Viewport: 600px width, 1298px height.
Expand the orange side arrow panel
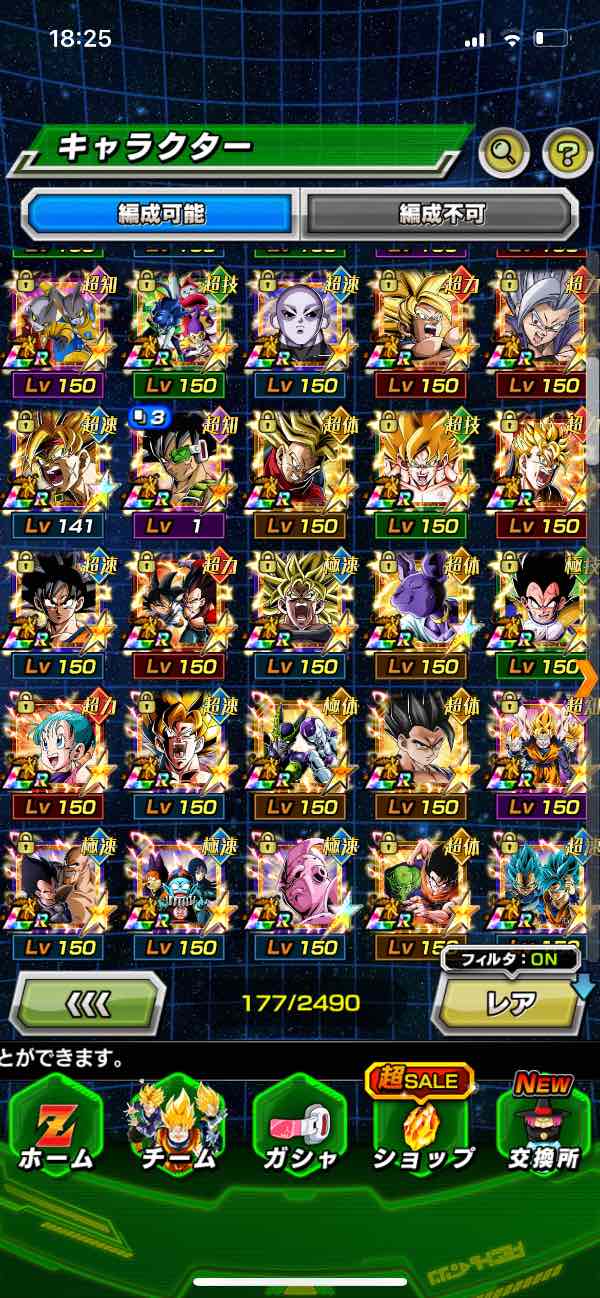[588, 679]
